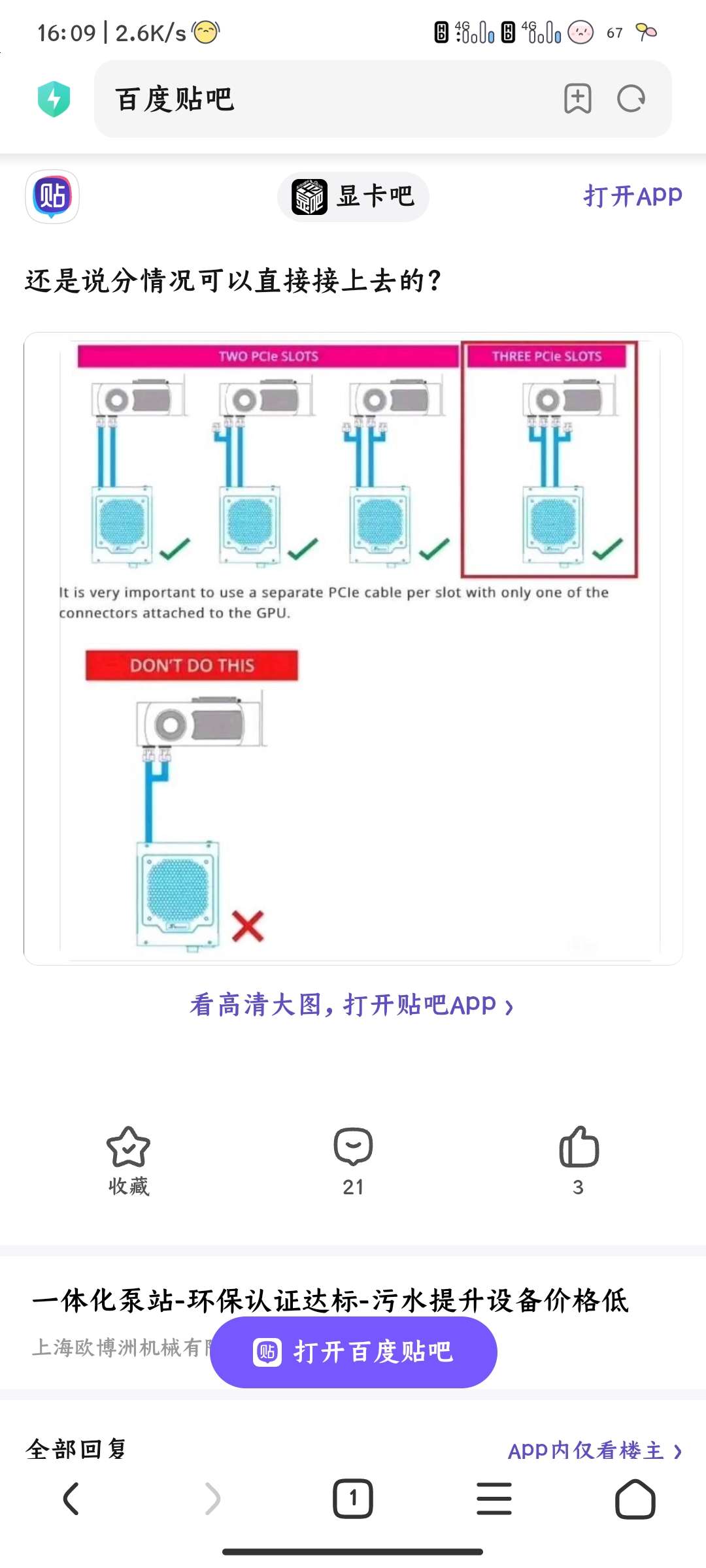The width and height of the screenshot is (706, 1568).
Task: Open the 显卡吧 forum chip
Action: coord(353,197)
